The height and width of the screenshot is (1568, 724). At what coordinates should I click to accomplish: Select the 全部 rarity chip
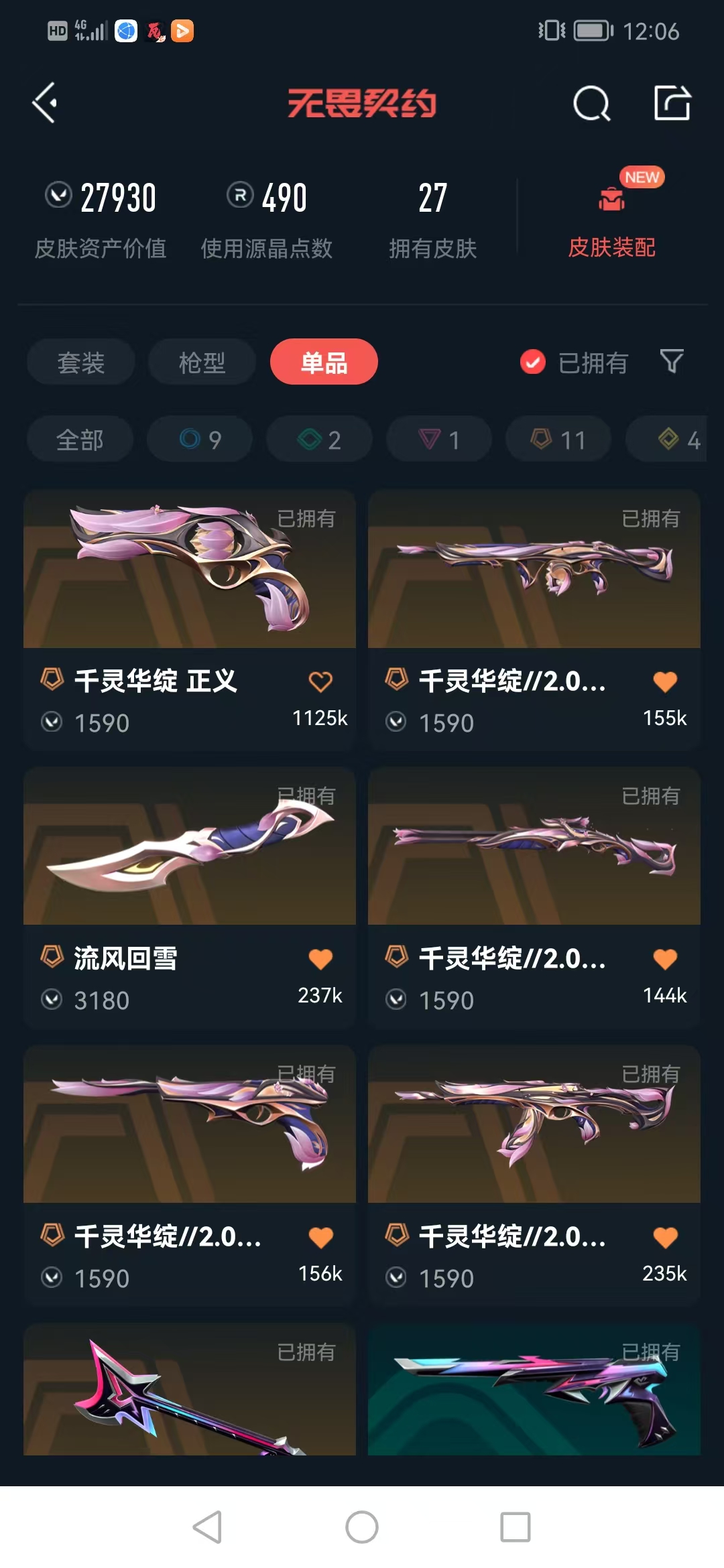(80, 440)
